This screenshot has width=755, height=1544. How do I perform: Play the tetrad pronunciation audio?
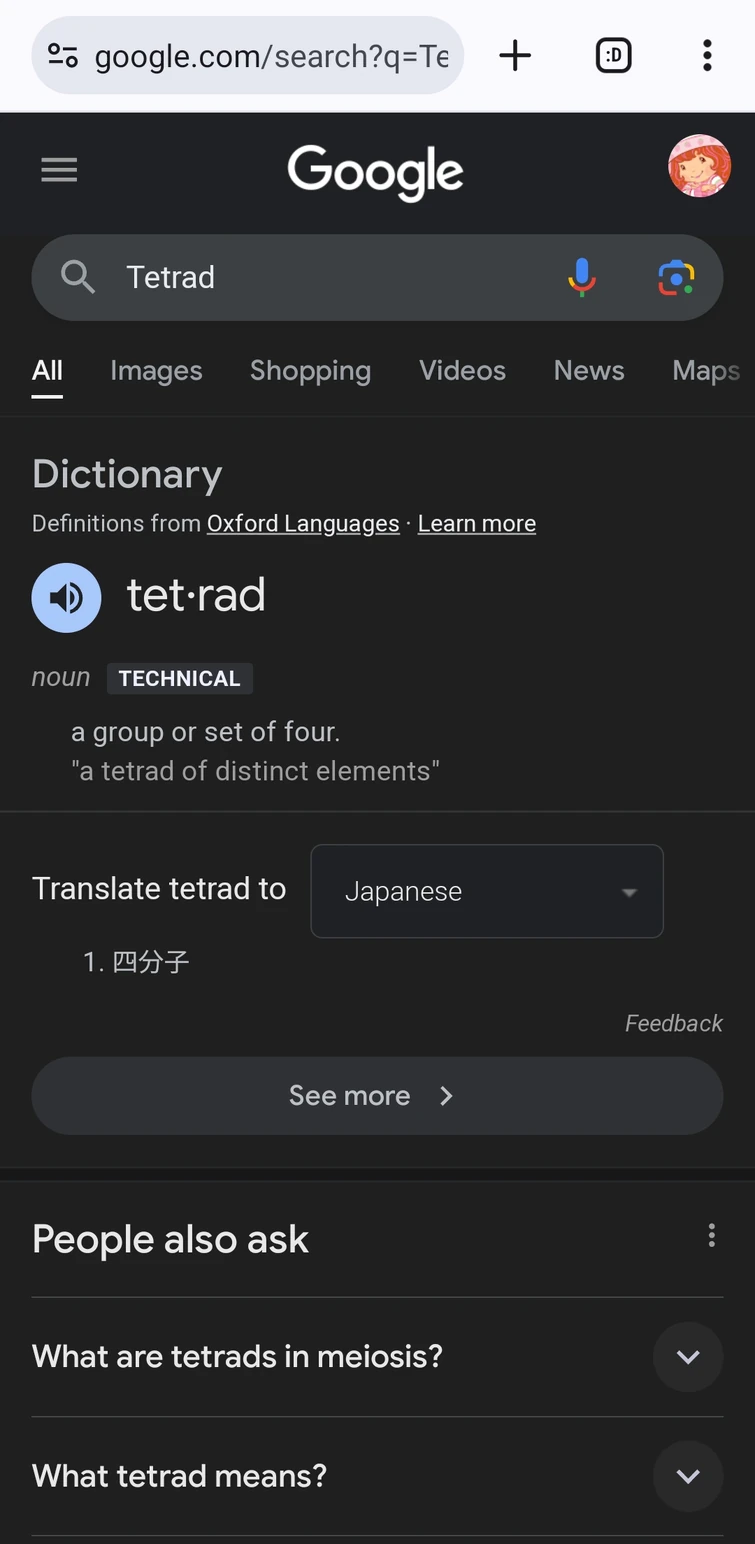point(66,598)
